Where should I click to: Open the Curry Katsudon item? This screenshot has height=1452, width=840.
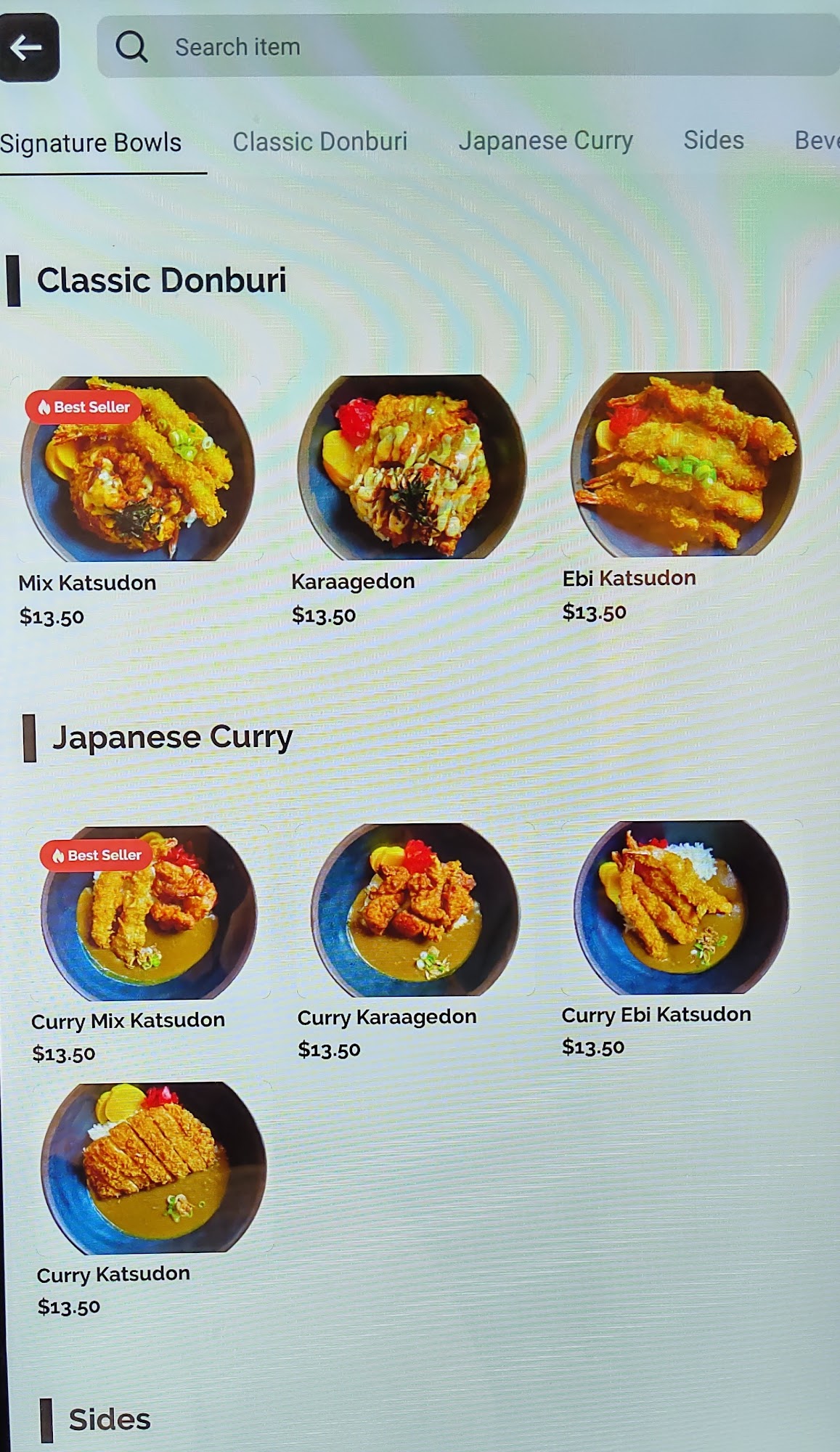point(152,1199)
